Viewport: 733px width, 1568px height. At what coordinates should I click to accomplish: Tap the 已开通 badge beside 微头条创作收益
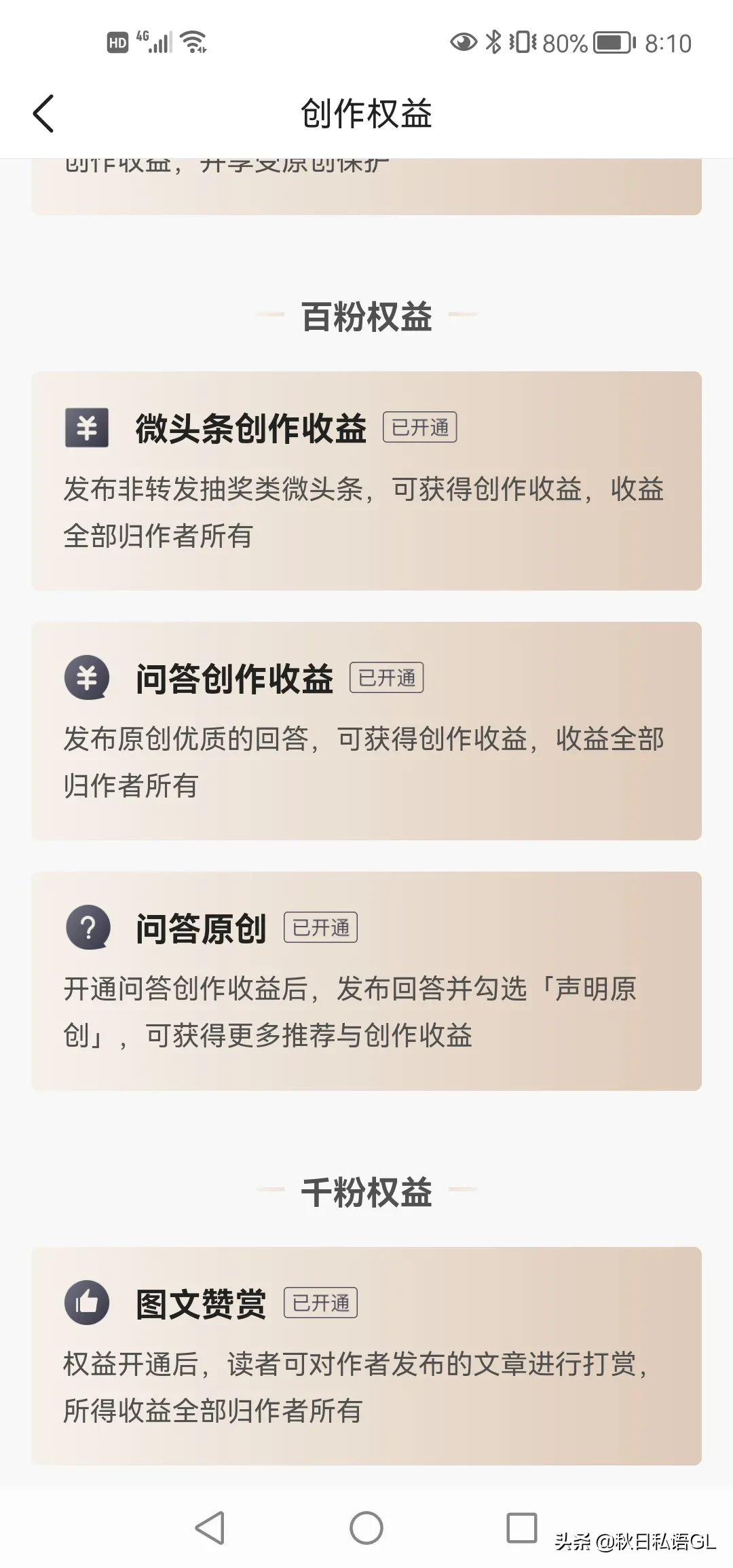419,428
